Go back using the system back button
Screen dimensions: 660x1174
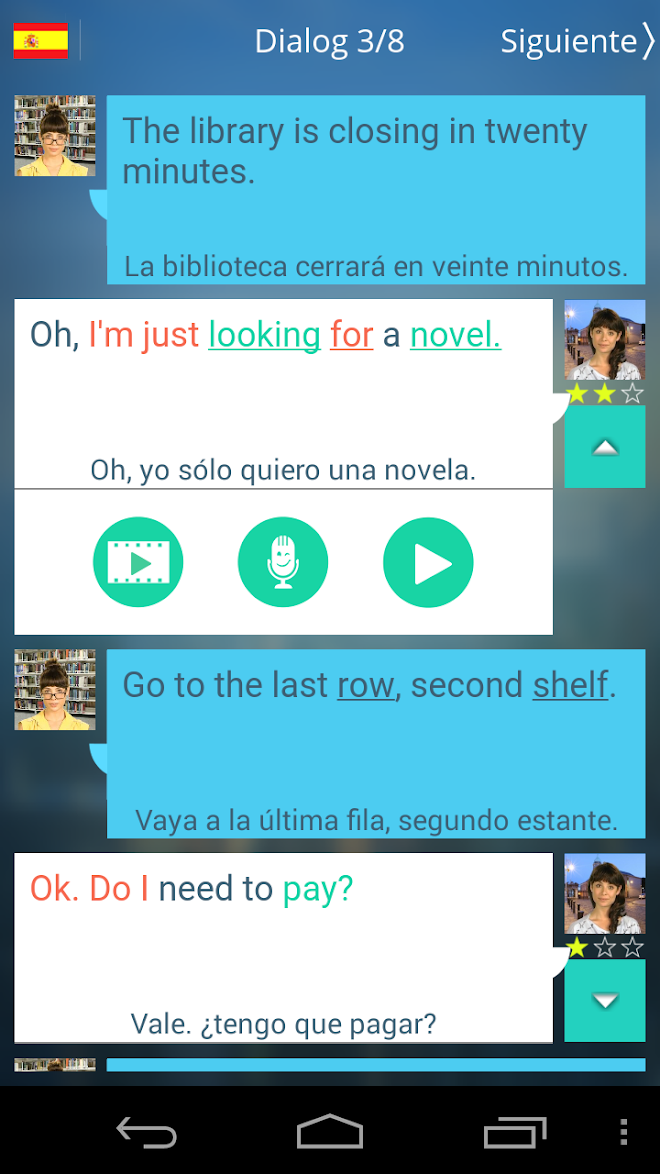[x=146, y=1132]
